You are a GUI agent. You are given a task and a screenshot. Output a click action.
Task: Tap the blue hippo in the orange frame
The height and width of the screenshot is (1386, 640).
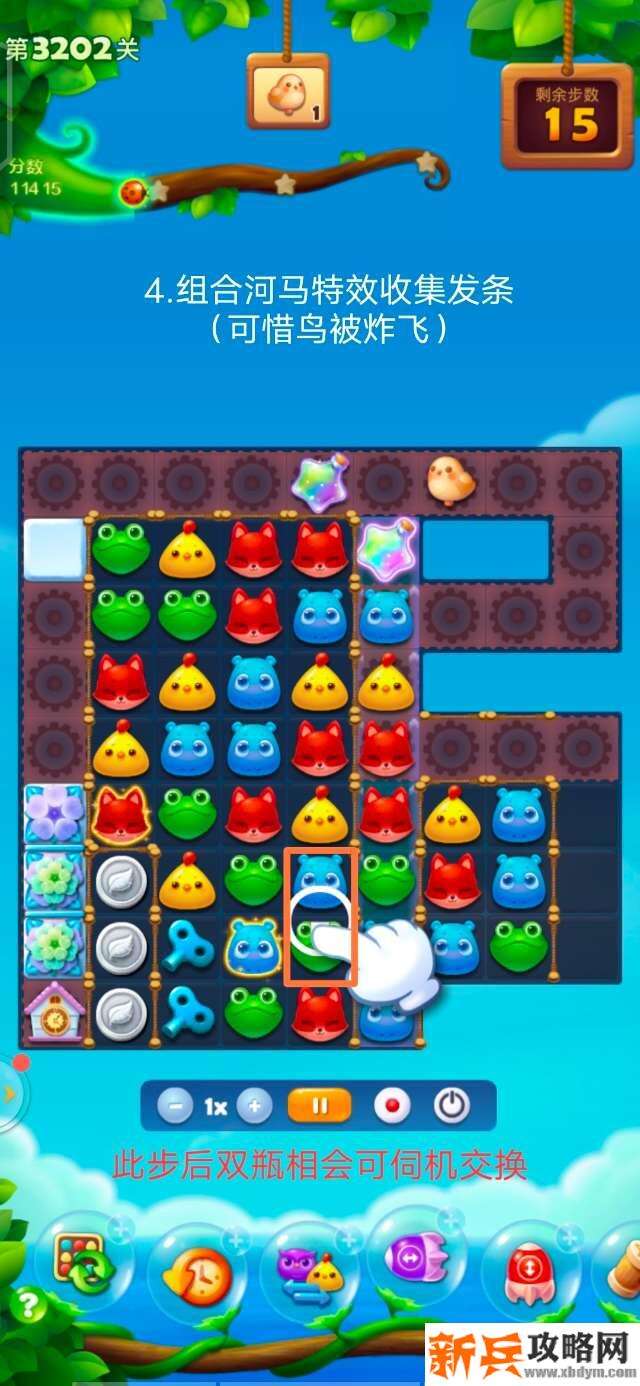coord(320,876)
